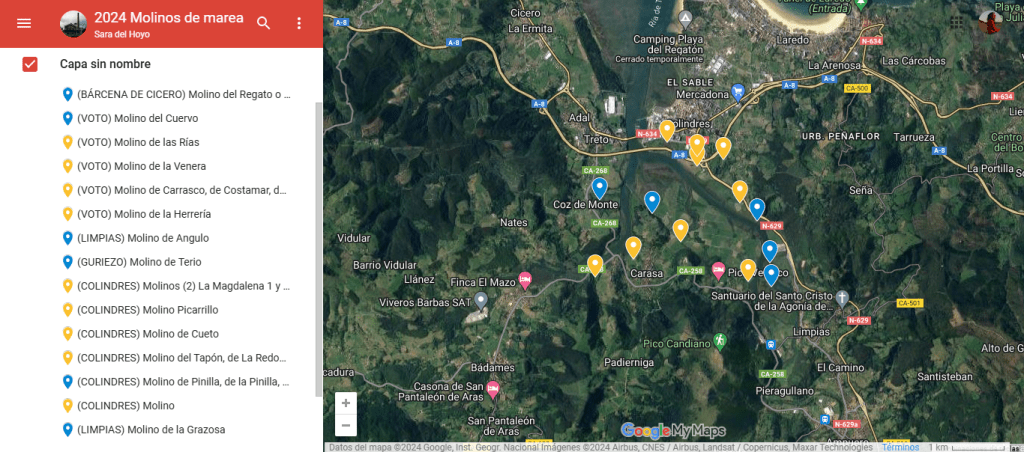Screen dimensions: 1024x452
Task: Uncheck the Capa sin nombre layer
Action: [30, 64]
